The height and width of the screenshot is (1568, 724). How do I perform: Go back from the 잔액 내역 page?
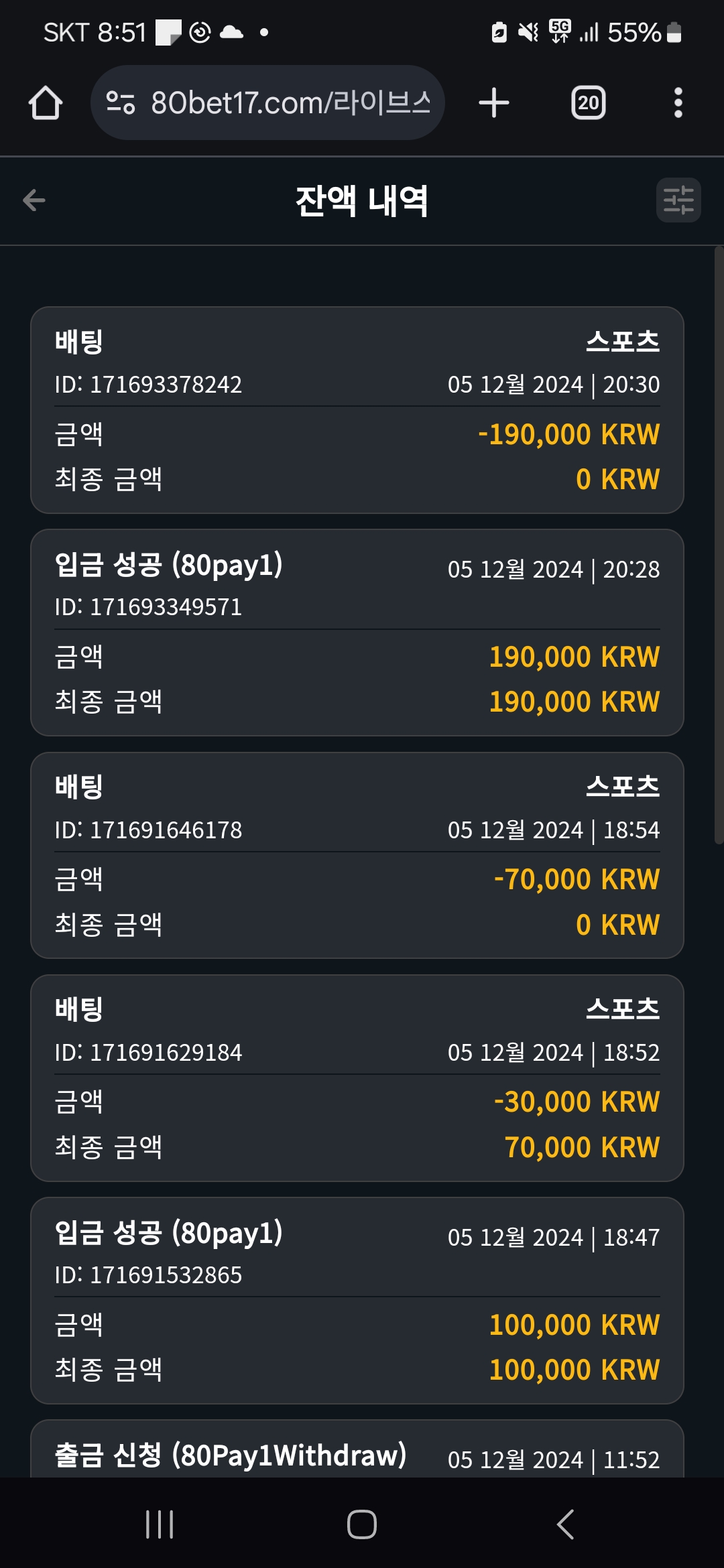34,200
